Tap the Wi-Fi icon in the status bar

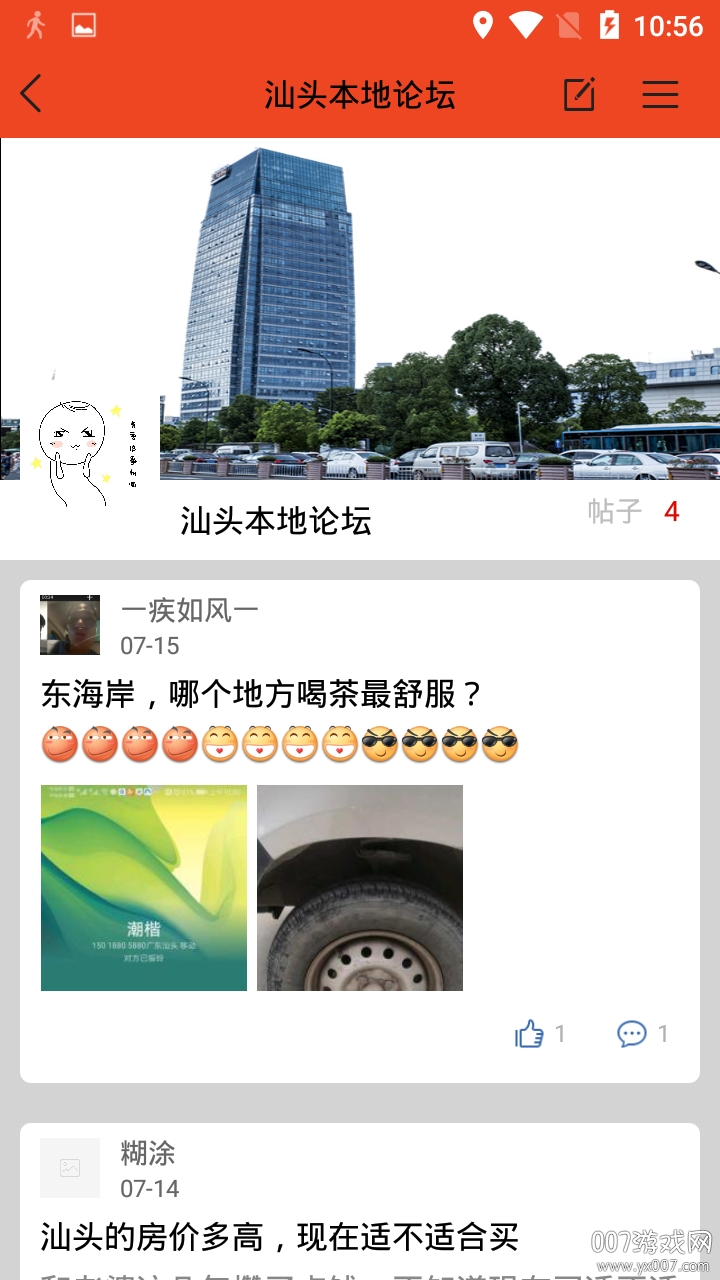tap(526, 25)
